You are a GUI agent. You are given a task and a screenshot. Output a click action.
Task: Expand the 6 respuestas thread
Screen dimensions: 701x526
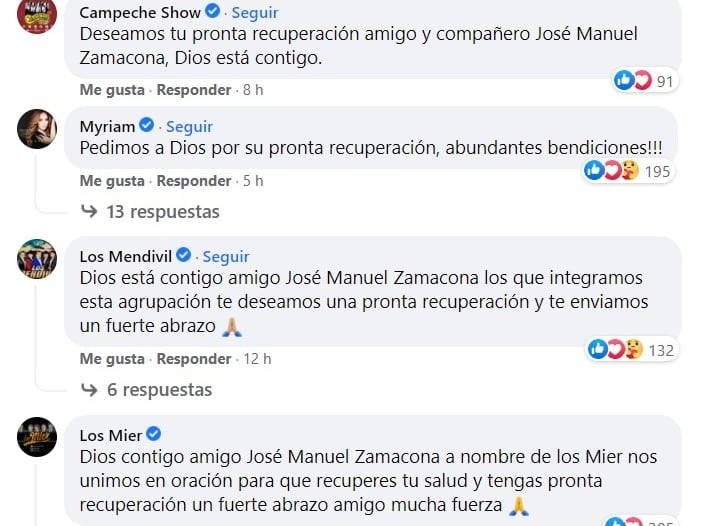[x=159, y=390]
